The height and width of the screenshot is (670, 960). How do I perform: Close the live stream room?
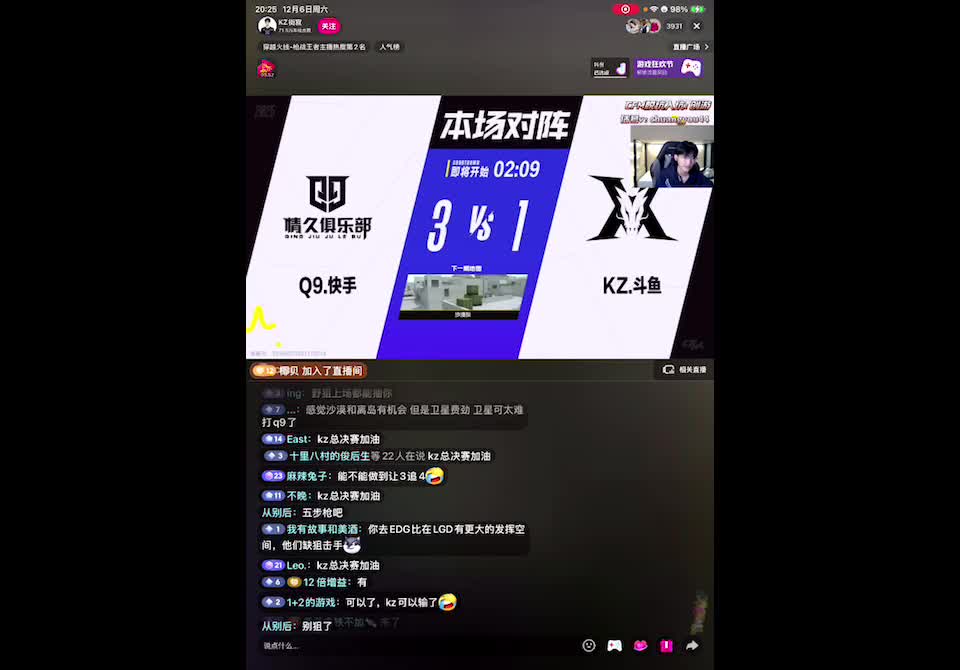(x=697, y=26)
